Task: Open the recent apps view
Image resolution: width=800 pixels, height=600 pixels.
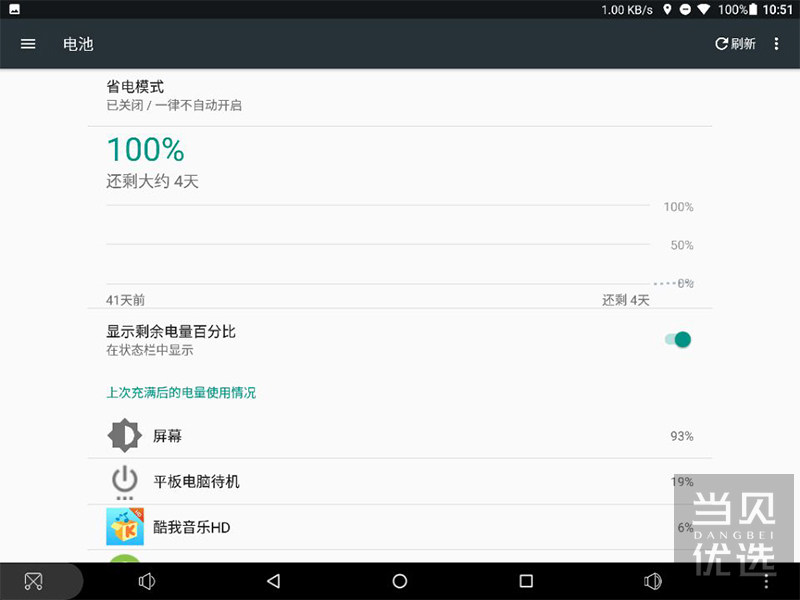Action: tap(526, 581)
